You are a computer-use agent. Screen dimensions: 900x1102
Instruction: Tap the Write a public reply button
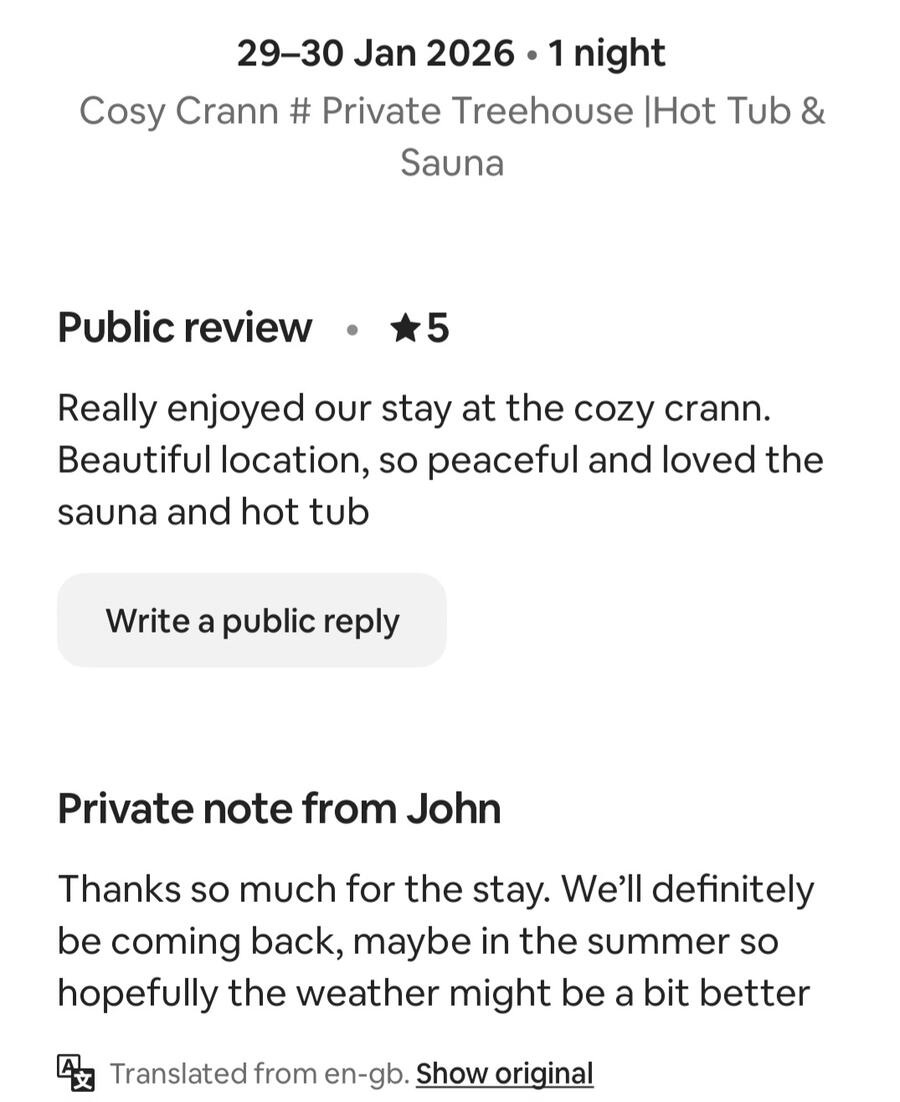(252, 620)
